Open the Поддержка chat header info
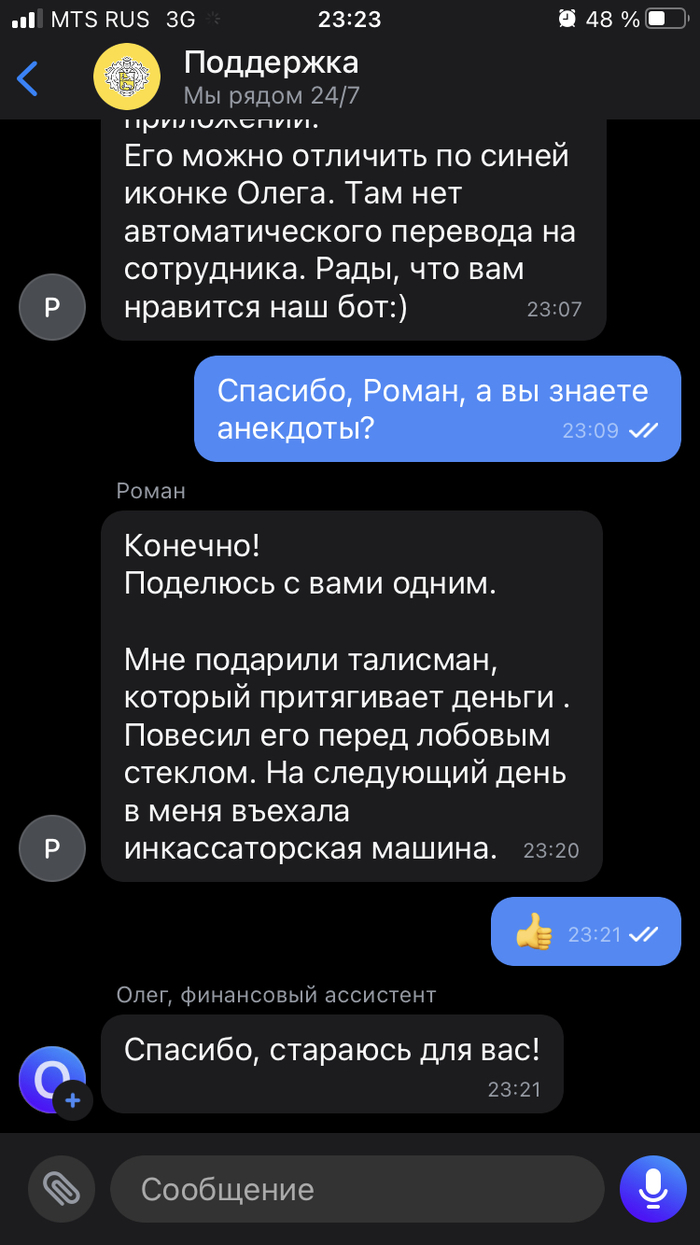 (270, 77)
